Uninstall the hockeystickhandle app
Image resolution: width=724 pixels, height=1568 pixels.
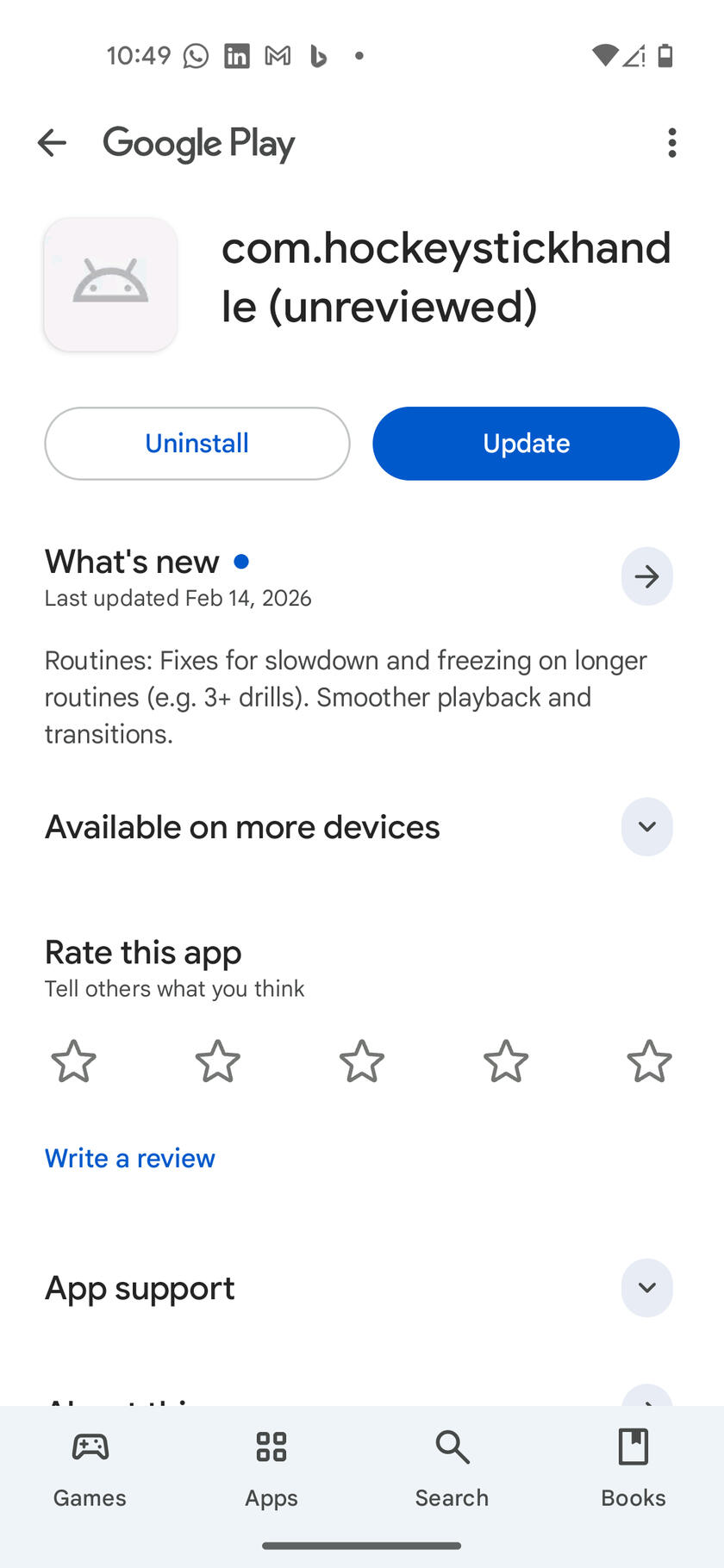pos(197,444)
